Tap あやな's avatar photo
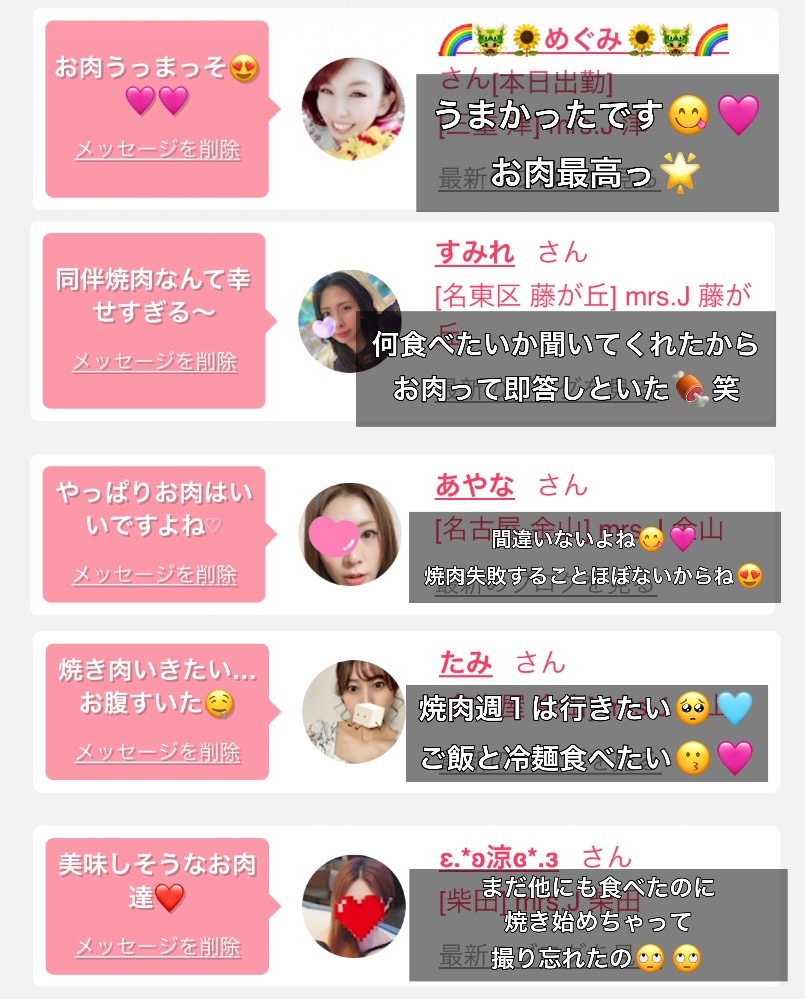Screen dimensions: 805x999 coord(350,534)
